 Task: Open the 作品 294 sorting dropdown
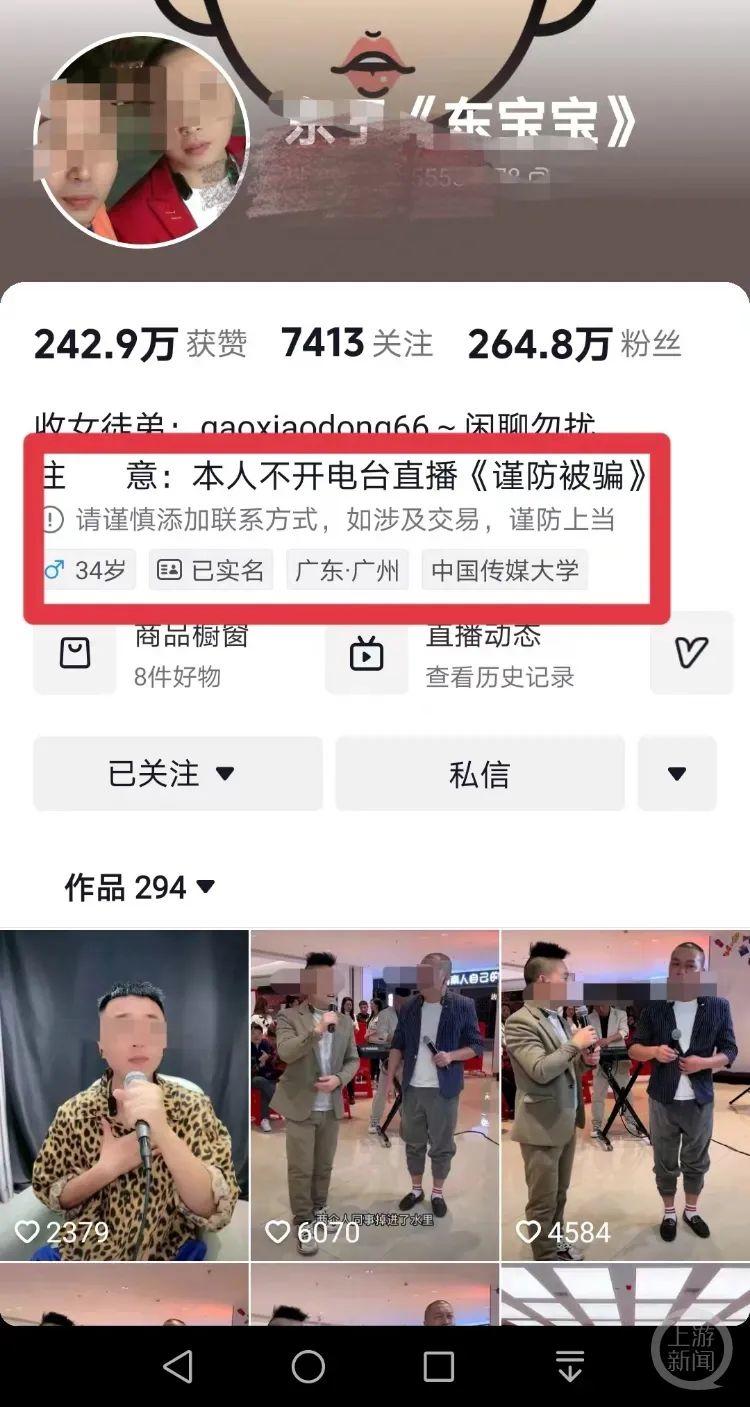pos(140,887)
